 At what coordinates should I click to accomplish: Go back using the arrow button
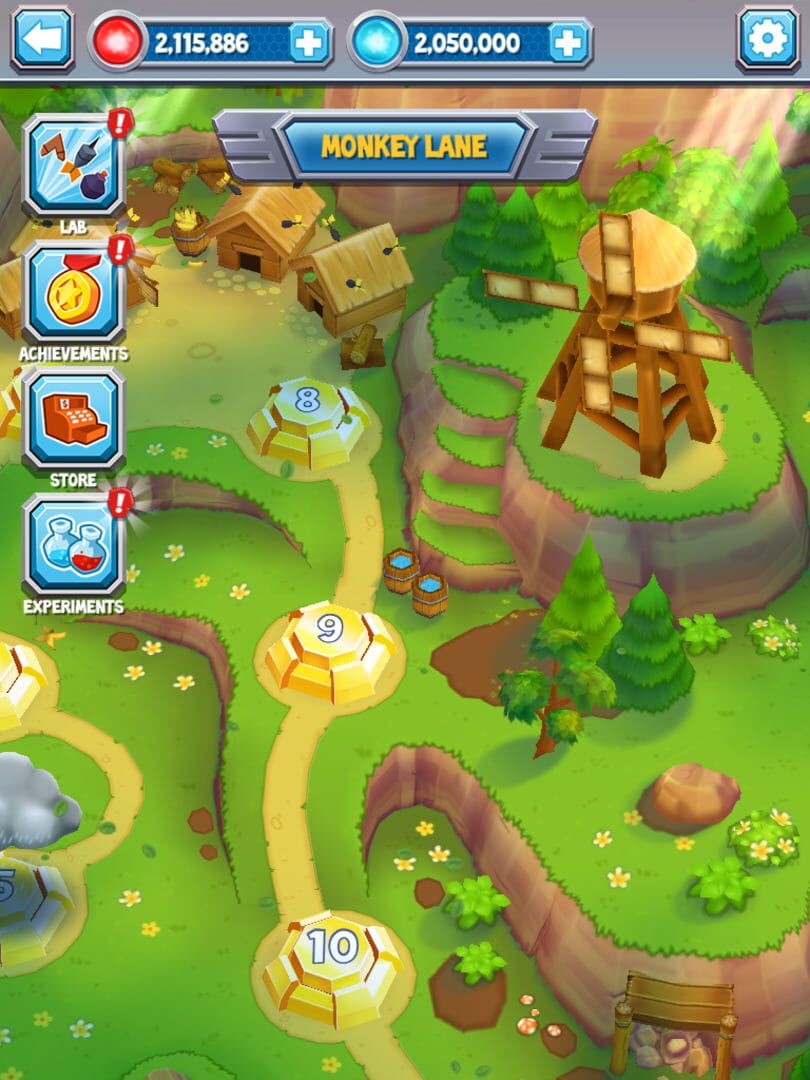42,40
